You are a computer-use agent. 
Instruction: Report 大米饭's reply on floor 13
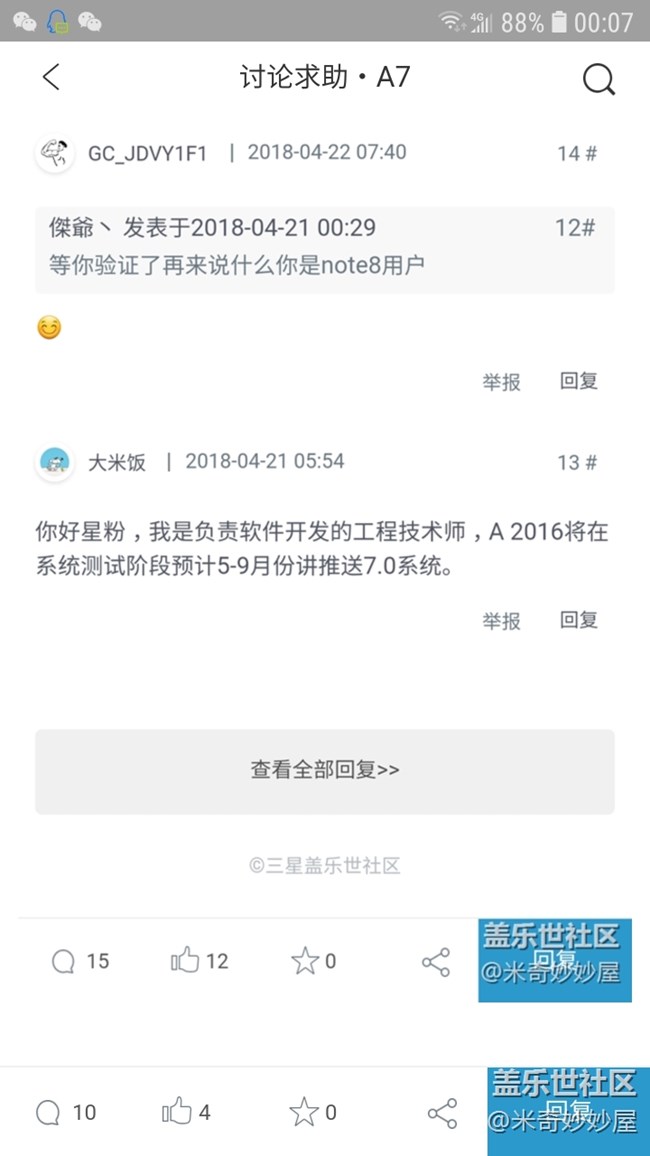(501, 620)
